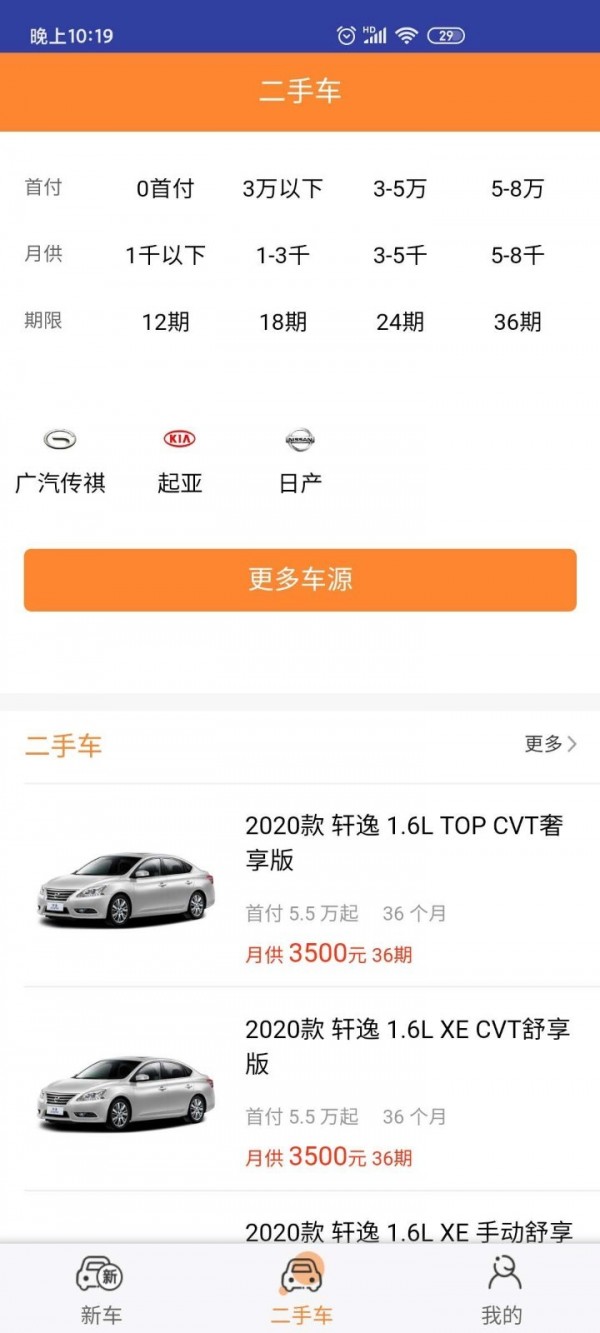Image resolution: width=600 pixels, height=1333 pixels.
Task: Filter monthly payment by 1-3千
Action: 283,255
